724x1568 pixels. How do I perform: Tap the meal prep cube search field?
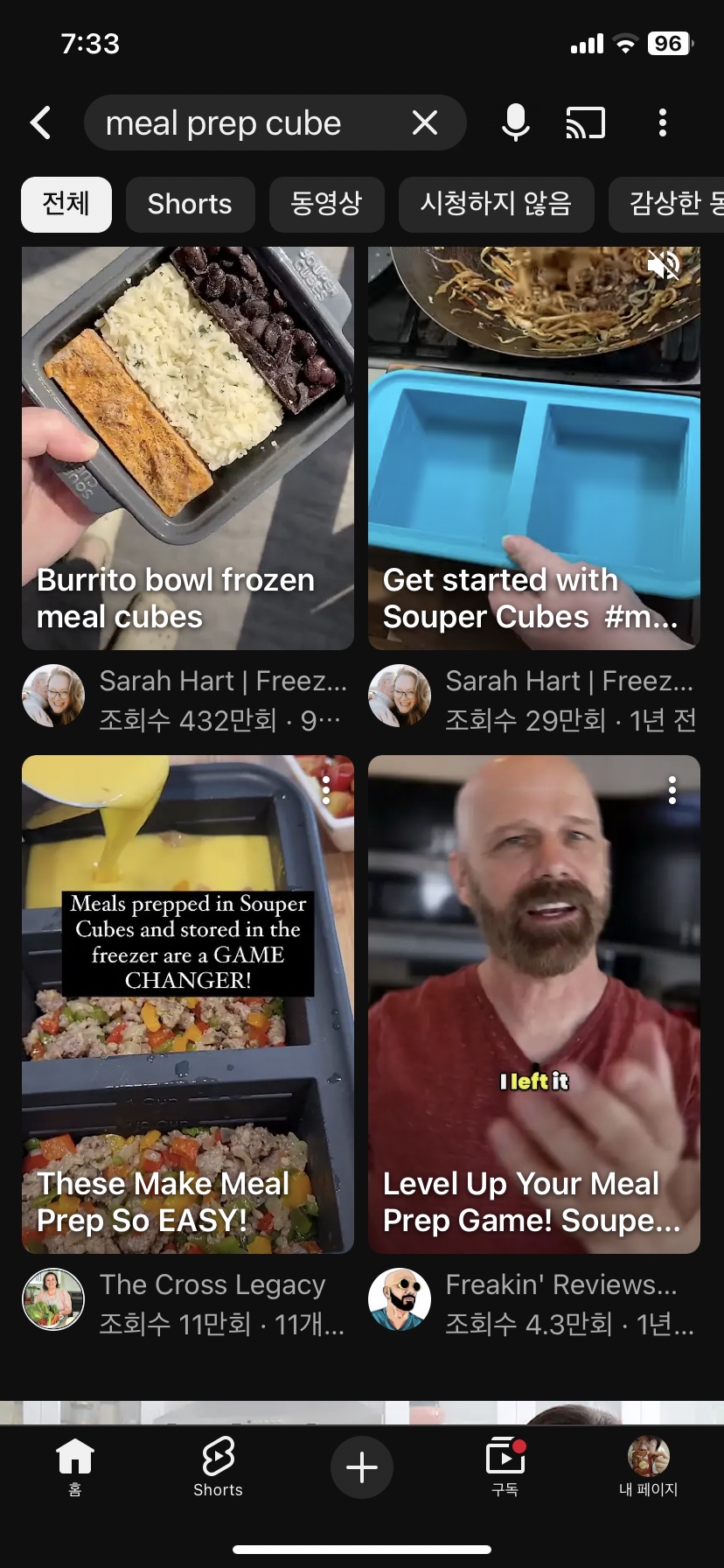245,123
